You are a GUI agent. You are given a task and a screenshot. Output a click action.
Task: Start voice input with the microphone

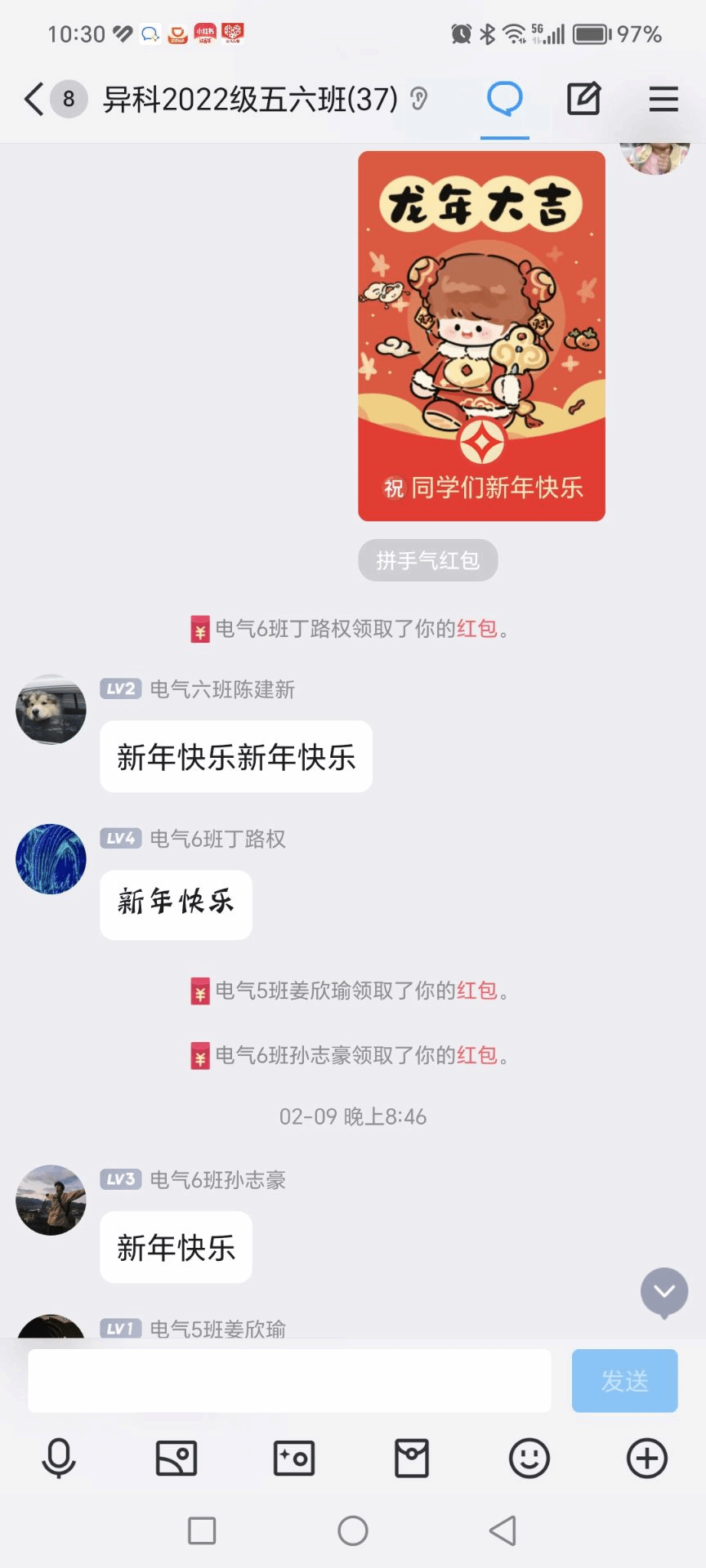coord(59,1459)
